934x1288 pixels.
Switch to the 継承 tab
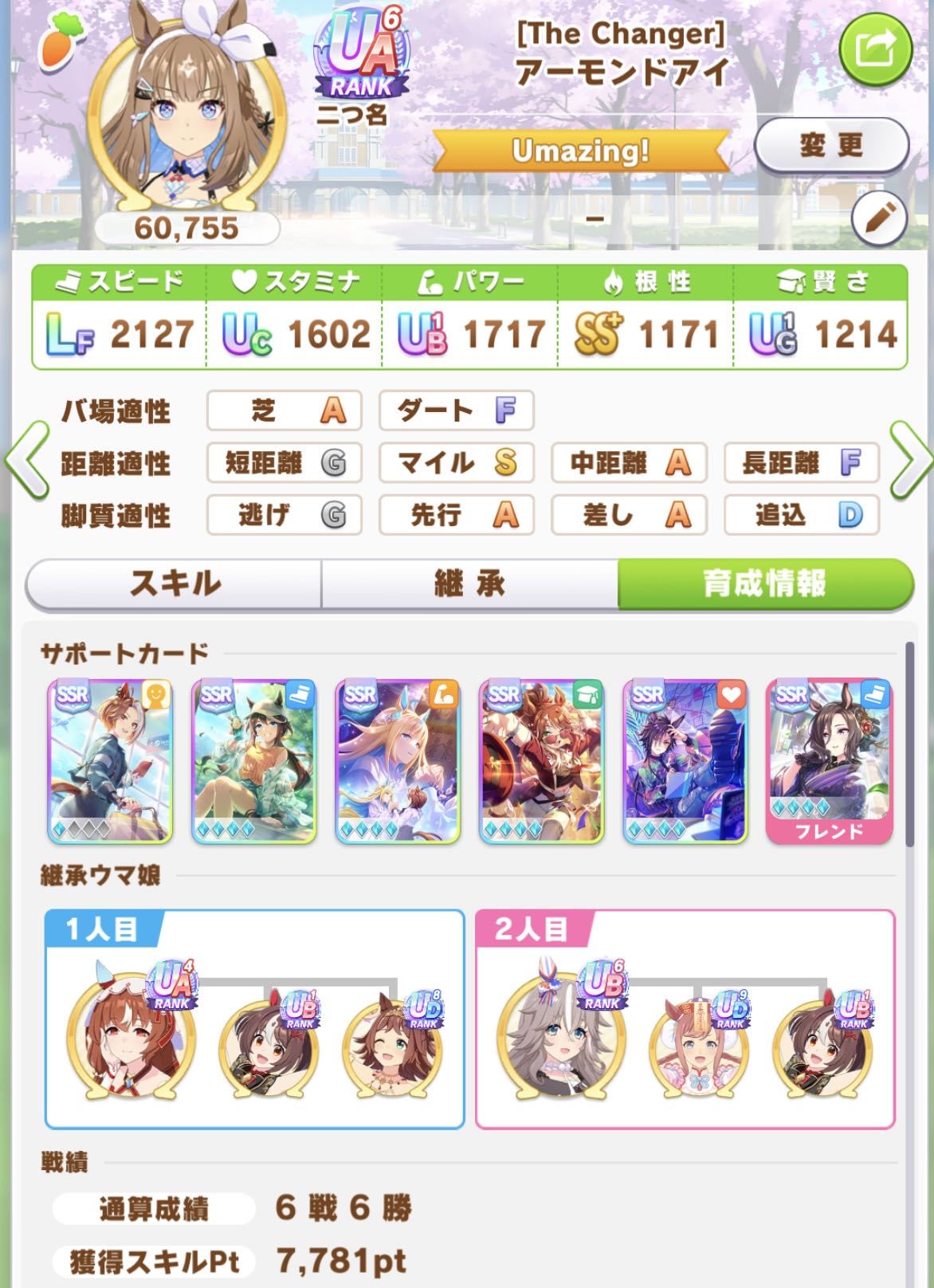(x=469, y=583)
